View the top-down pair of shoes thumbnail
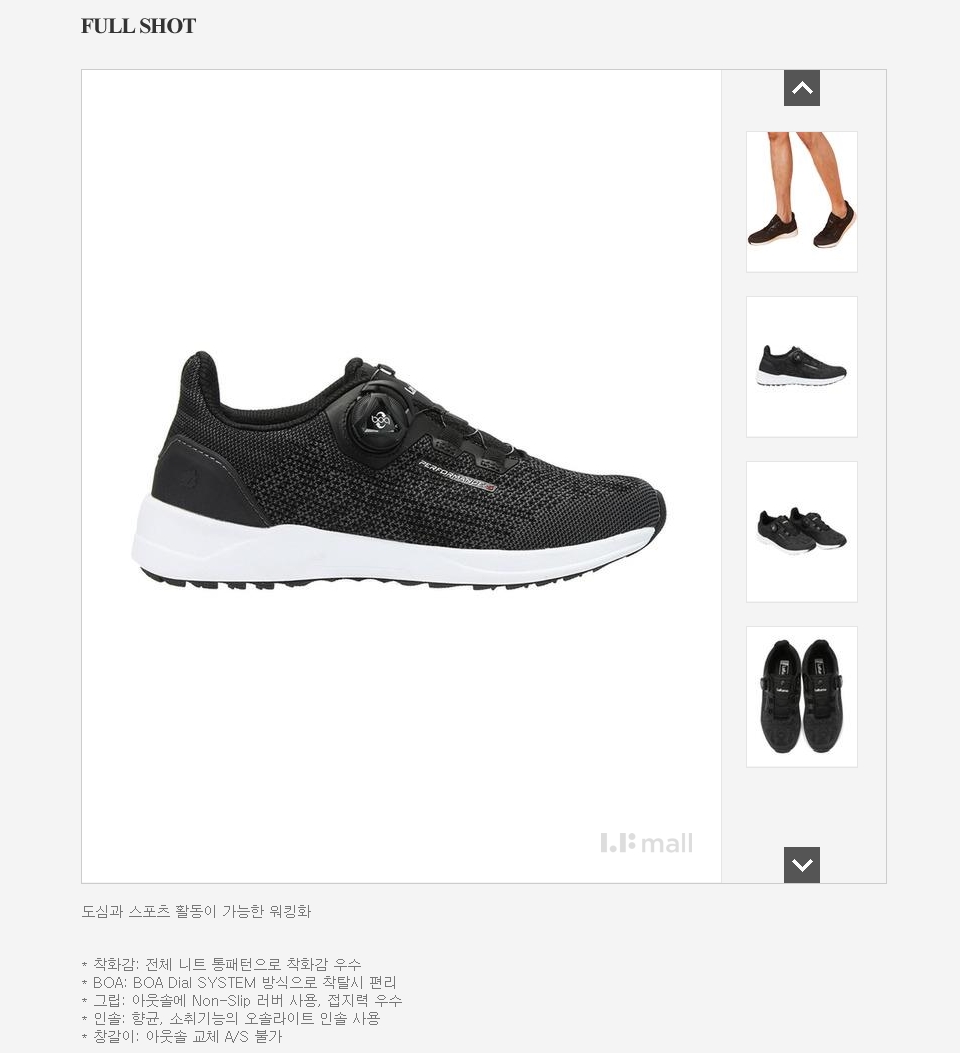The height and width of the screenshot is (1053, 960). point(802,697)
